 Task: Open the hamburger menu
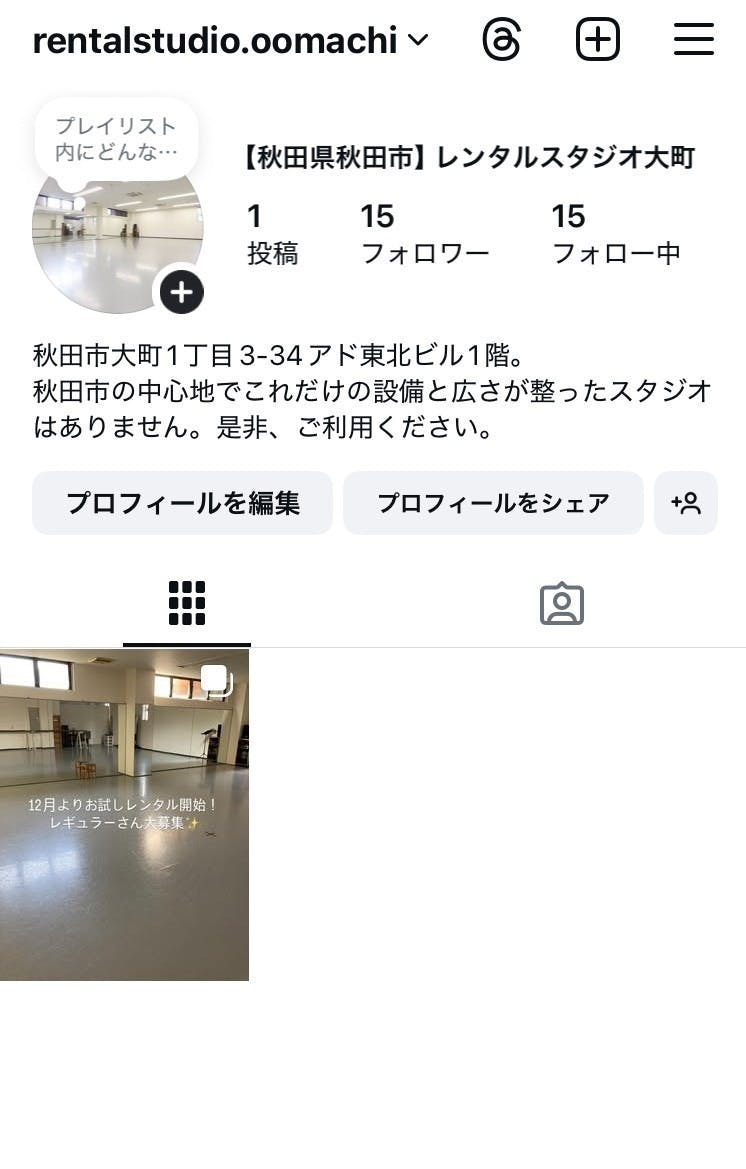tap(693, 39)
